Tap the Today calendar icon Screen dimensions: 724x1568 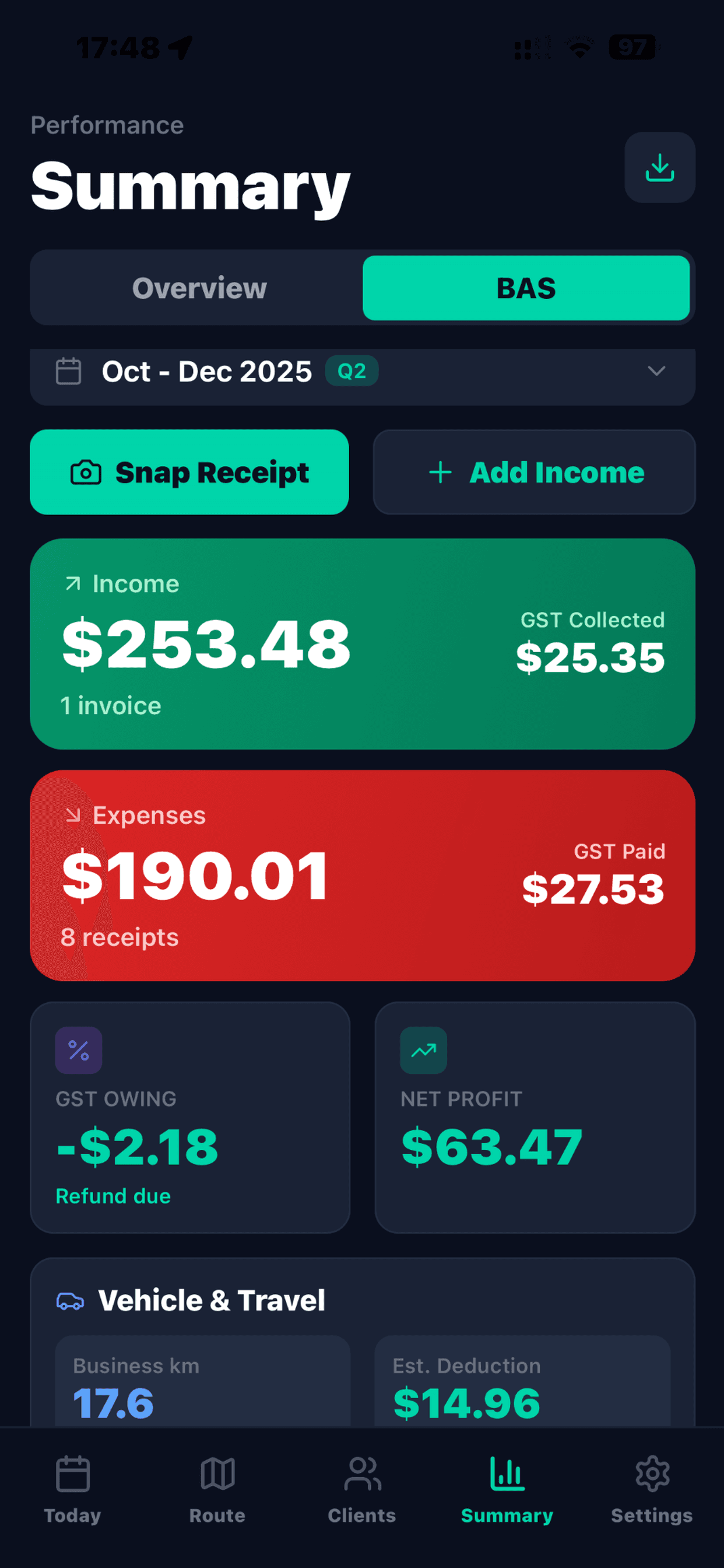click(x=72, y=1475)
